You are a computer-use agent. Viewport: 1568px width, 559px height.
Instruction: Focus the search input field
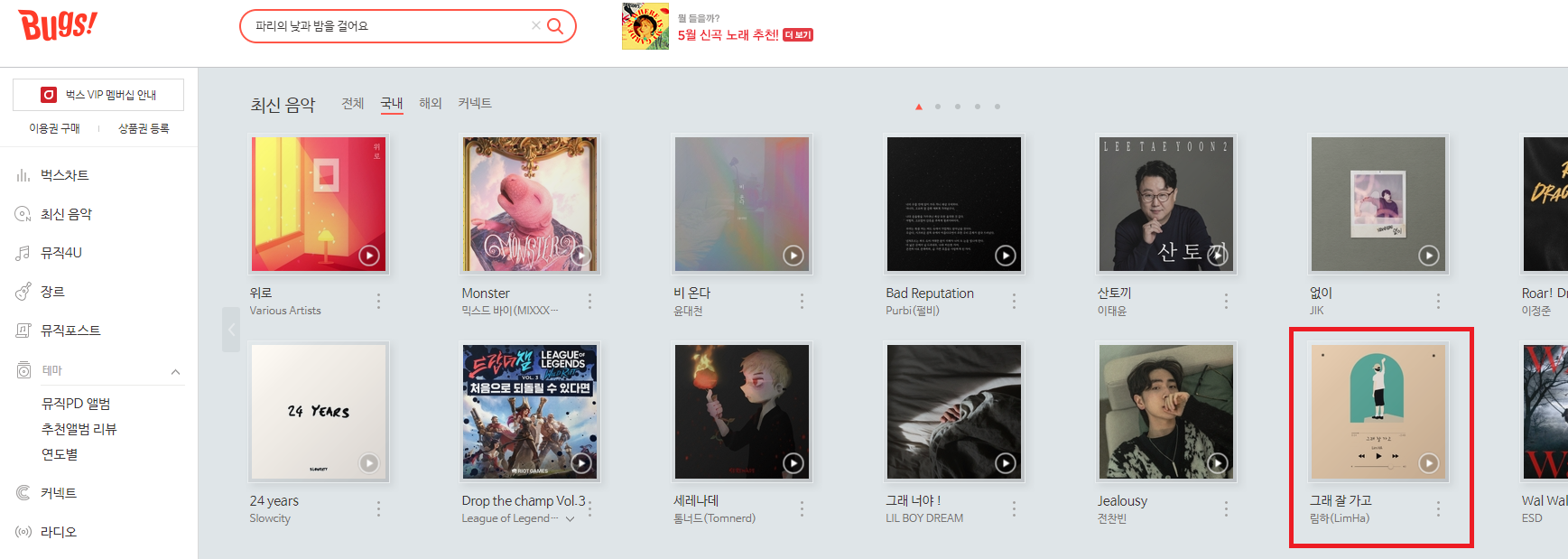388,26
